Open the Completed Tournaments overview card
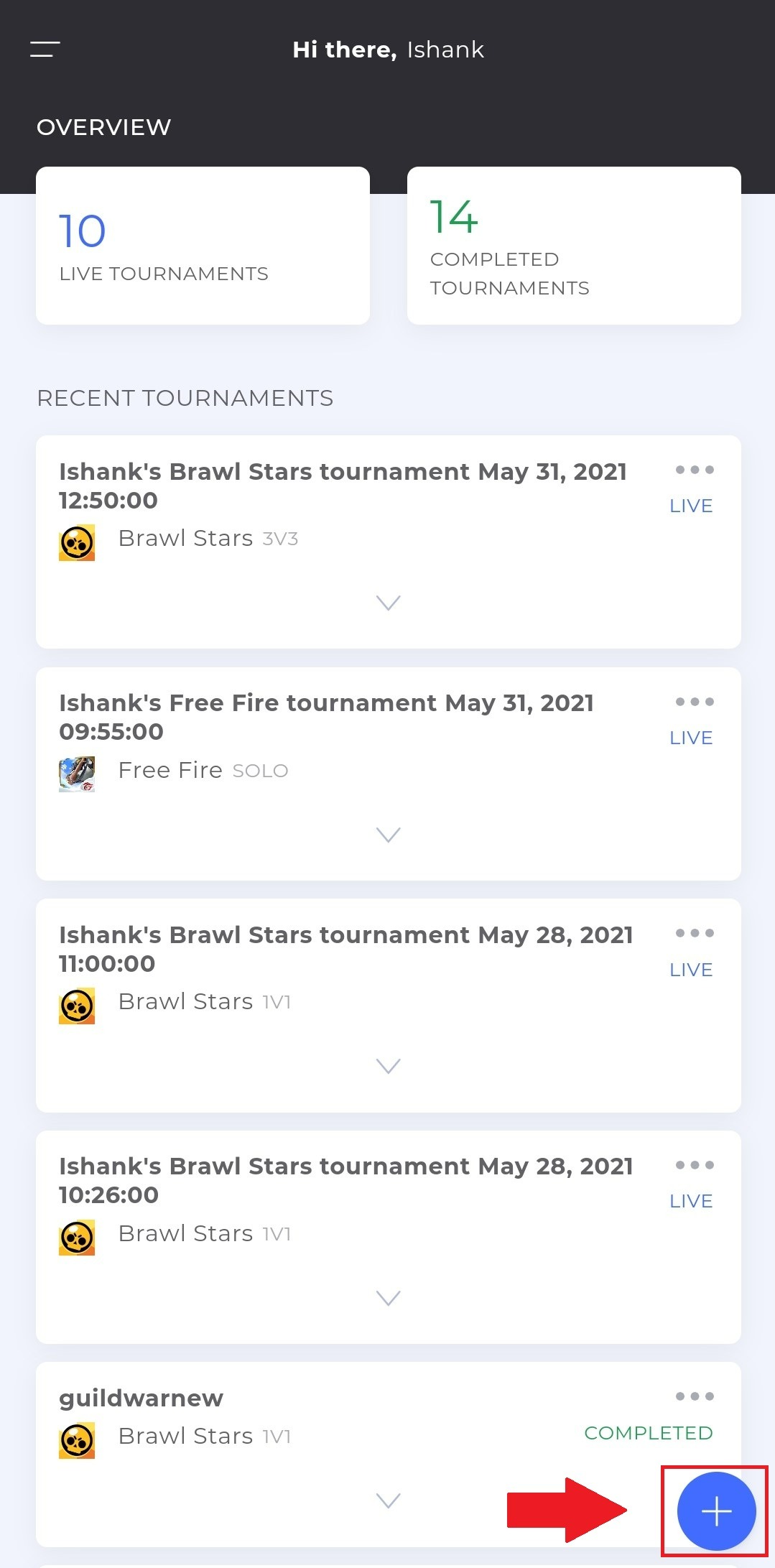Viewport: 775px width, 1568px height. pos(574,246)
